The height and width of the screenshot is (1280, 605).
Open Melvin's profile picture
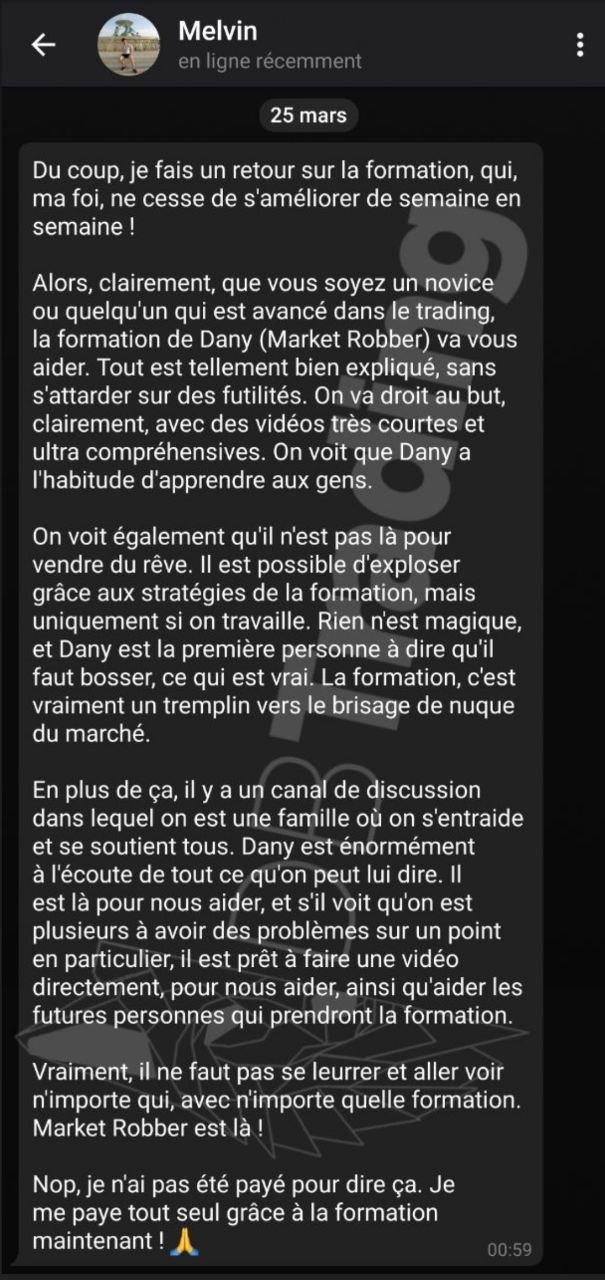coord(128,45)
